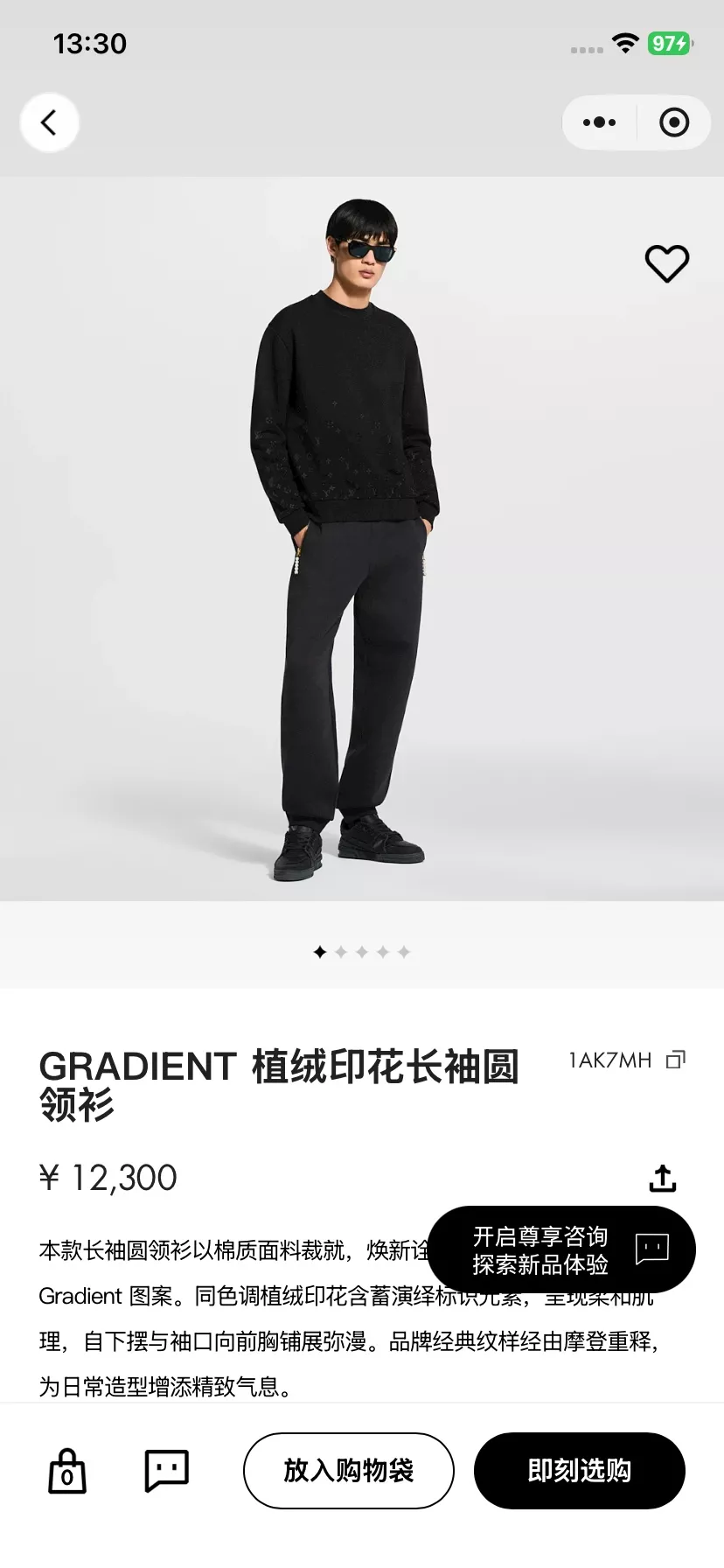Open the 开启尊享咨询 consultation bubble
Screen dimensions: 724x1568
561,1249
